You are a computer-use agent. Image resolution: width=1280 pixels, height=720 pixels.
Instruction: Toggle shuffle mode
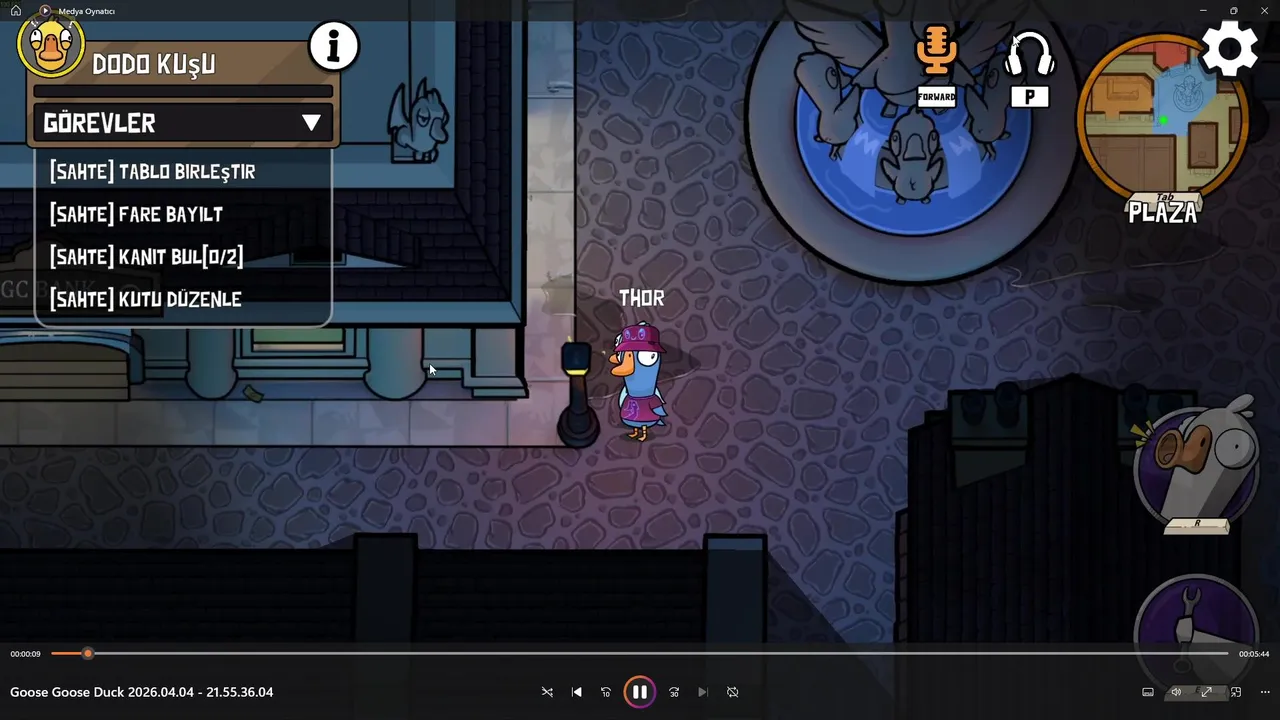(x=547, y=692)
